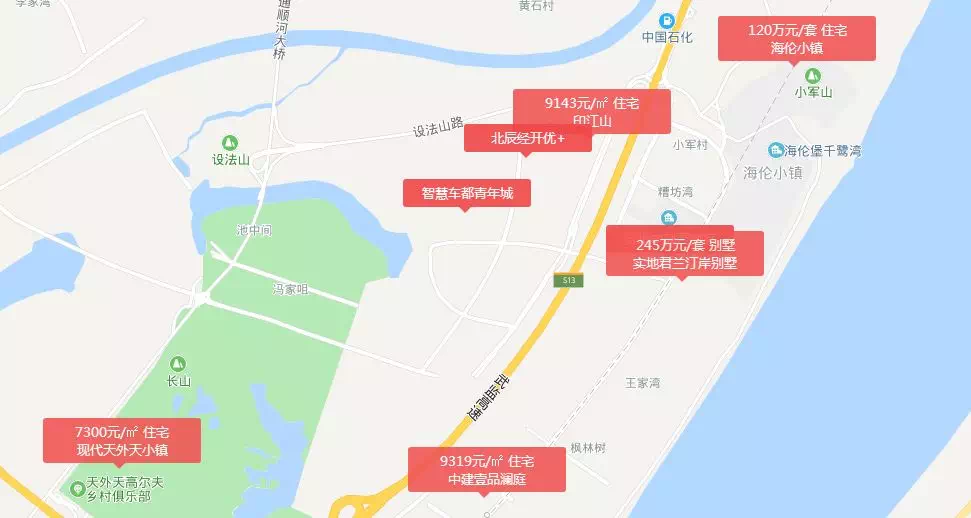Open the 海伦小镇 120万元/套 property marker
This screenshot has height=518, width=971.
[x=796, y=38]
